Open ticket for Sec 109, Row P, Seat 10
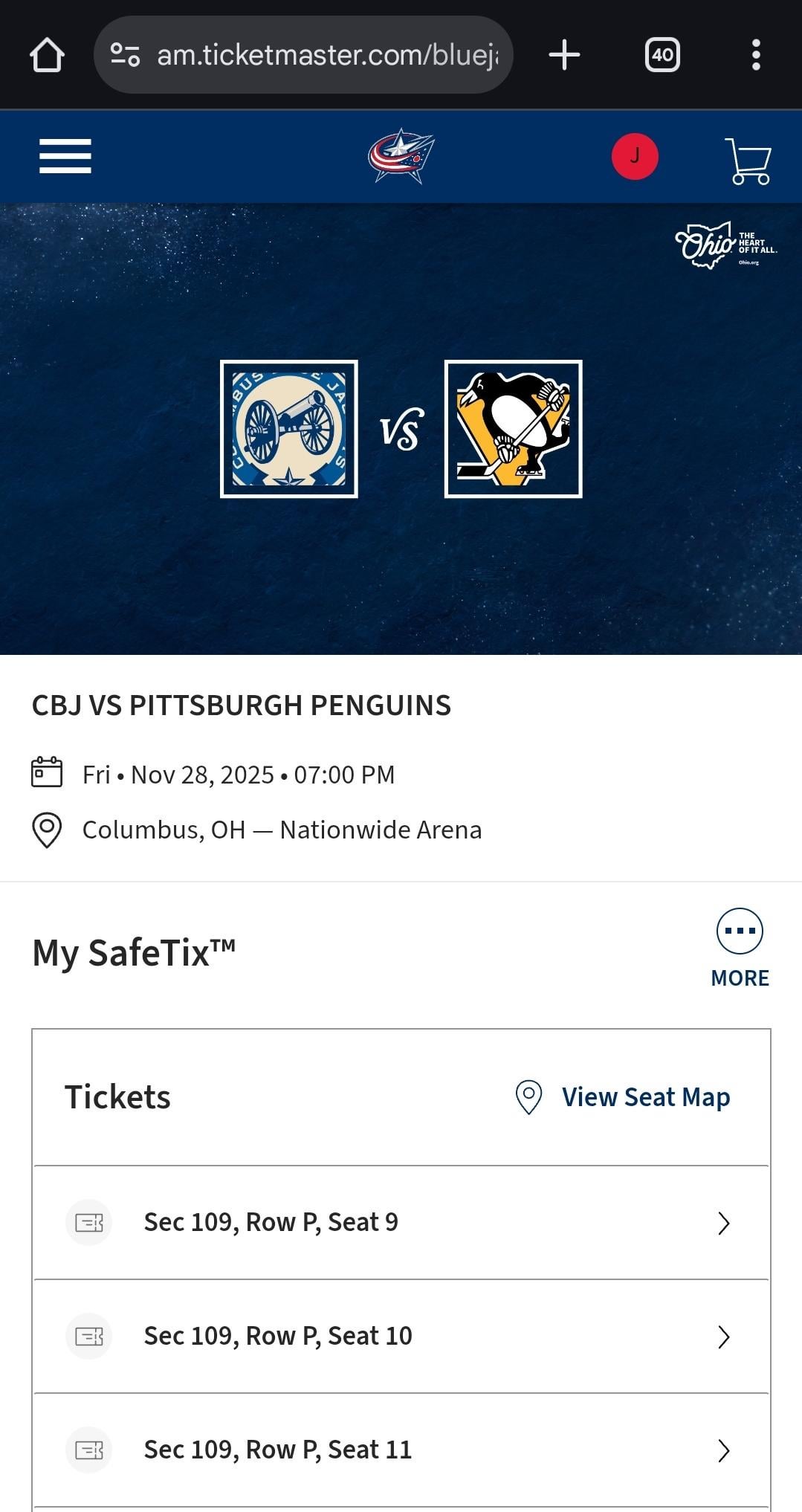Screen dimensions: 802x1512 point(401,1337)
